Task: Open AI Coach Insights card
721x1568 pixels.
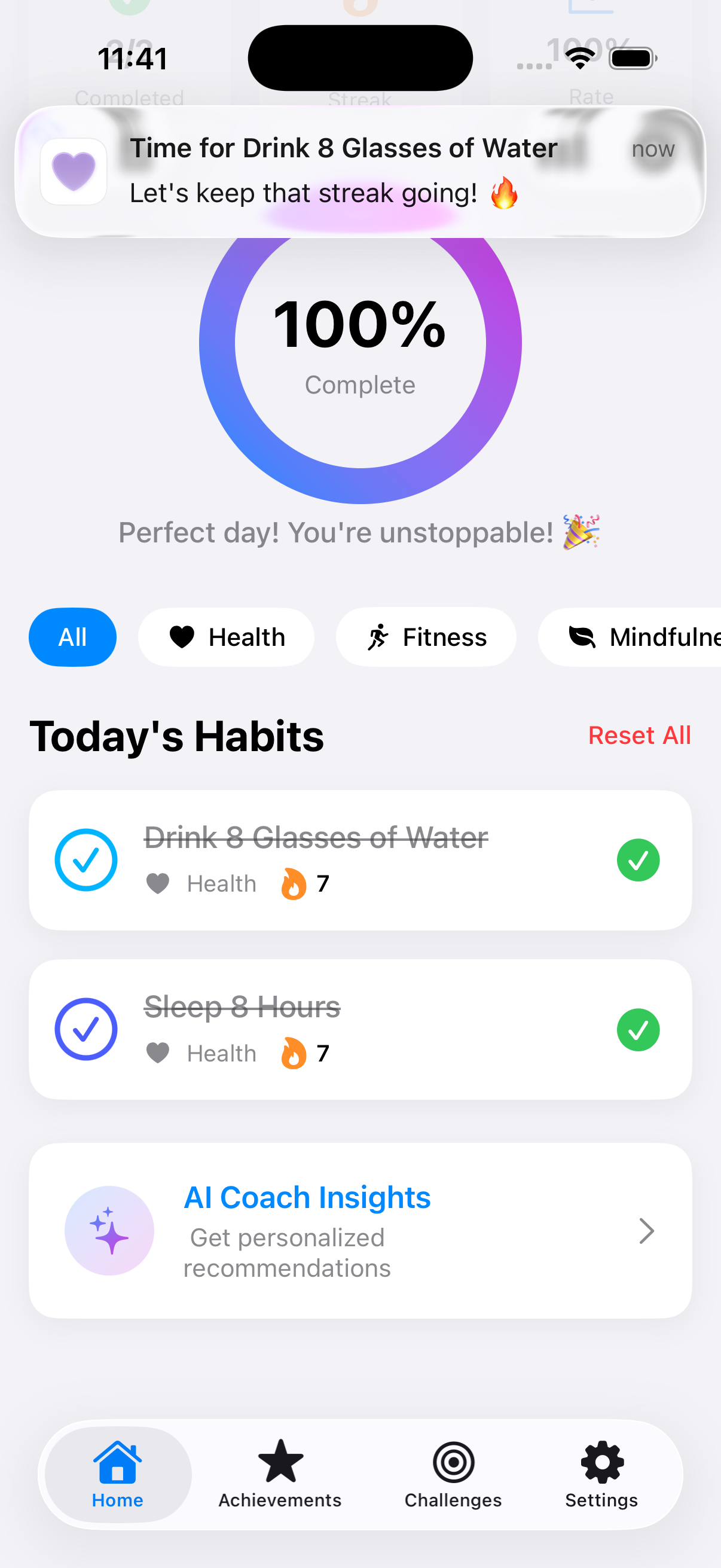Action: point(359,1230)
